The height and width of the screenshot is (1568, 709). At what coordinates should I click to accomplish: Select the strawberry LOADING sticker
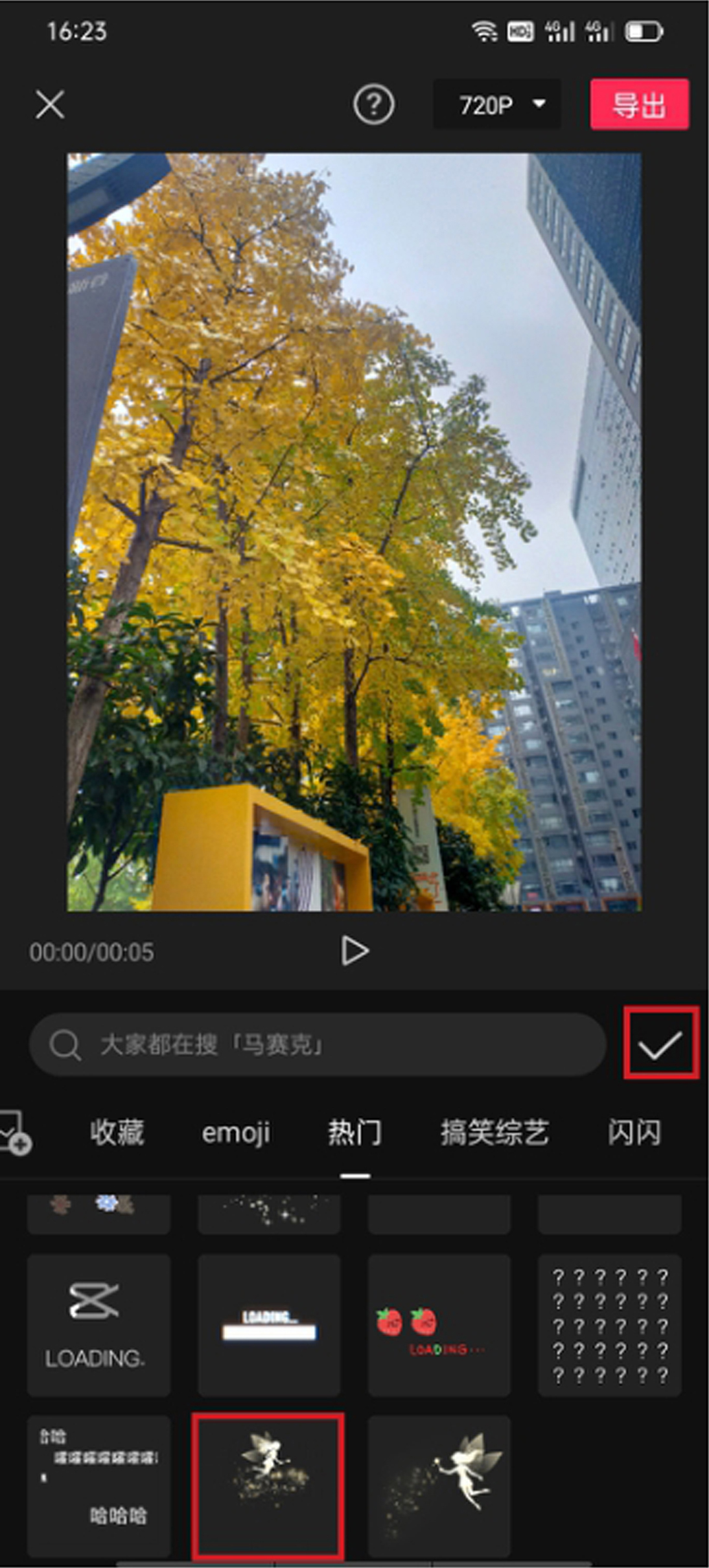tap(439, 1324)
